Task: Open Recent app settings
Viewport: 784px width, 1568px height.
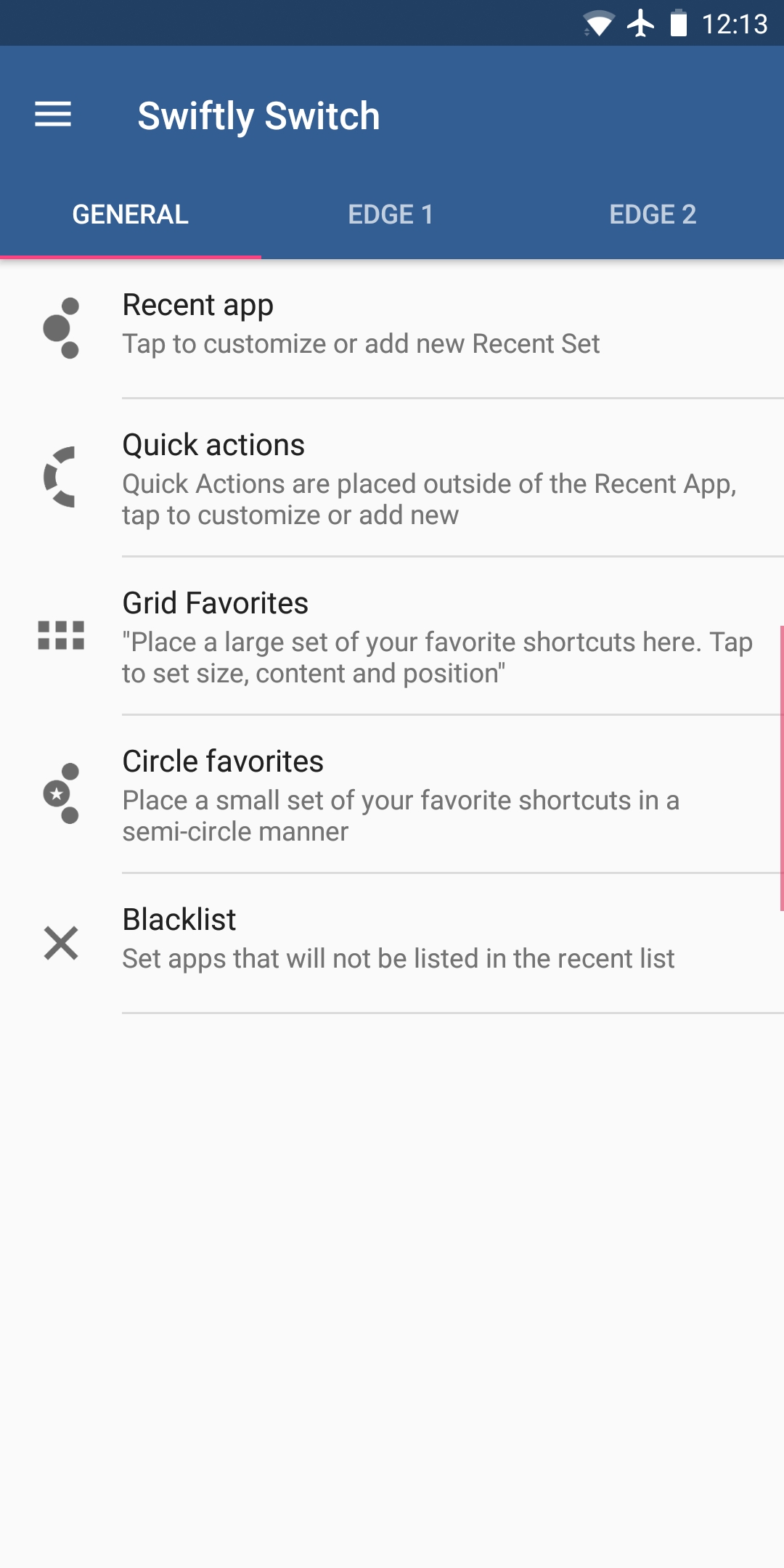Action: (392, 329)
